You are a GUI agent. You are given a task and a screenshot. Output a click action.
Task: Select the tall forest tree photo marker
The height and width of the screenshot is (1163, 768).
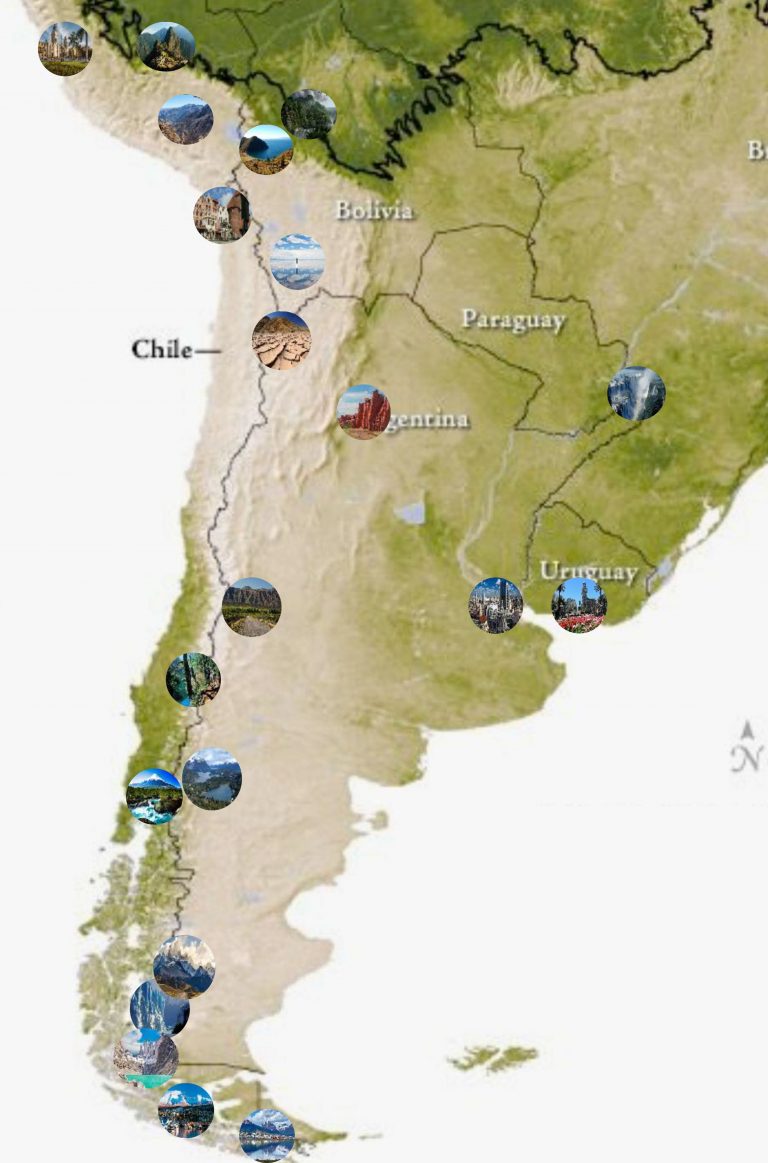pos(193,679)
